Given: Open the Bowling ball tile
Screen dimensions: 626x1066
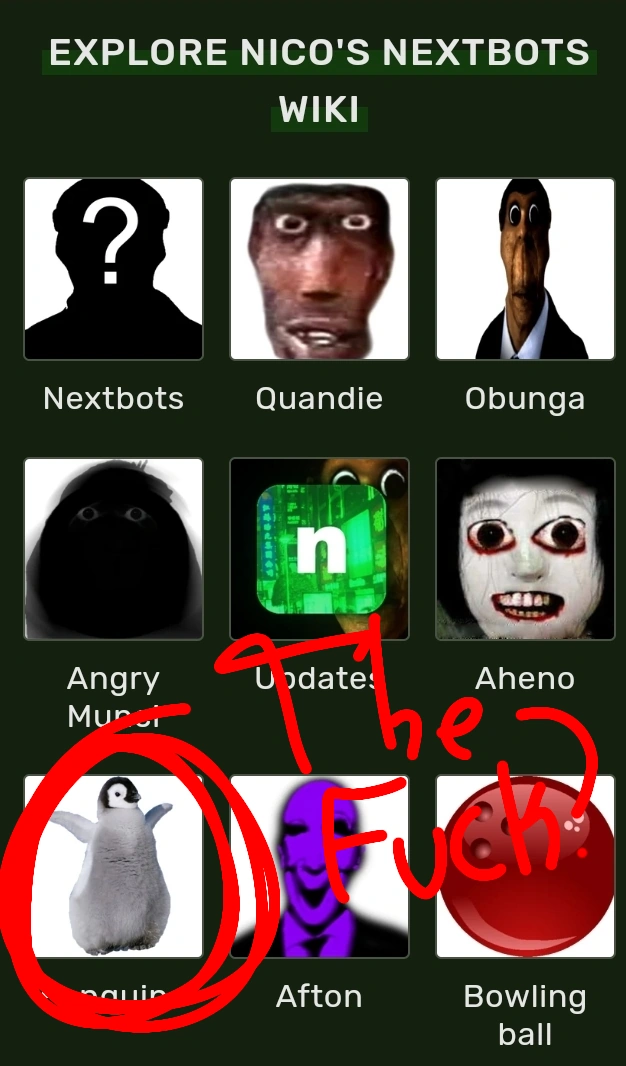Looking at the screenshot, I should pyautogui.click(x=525, y=866).
